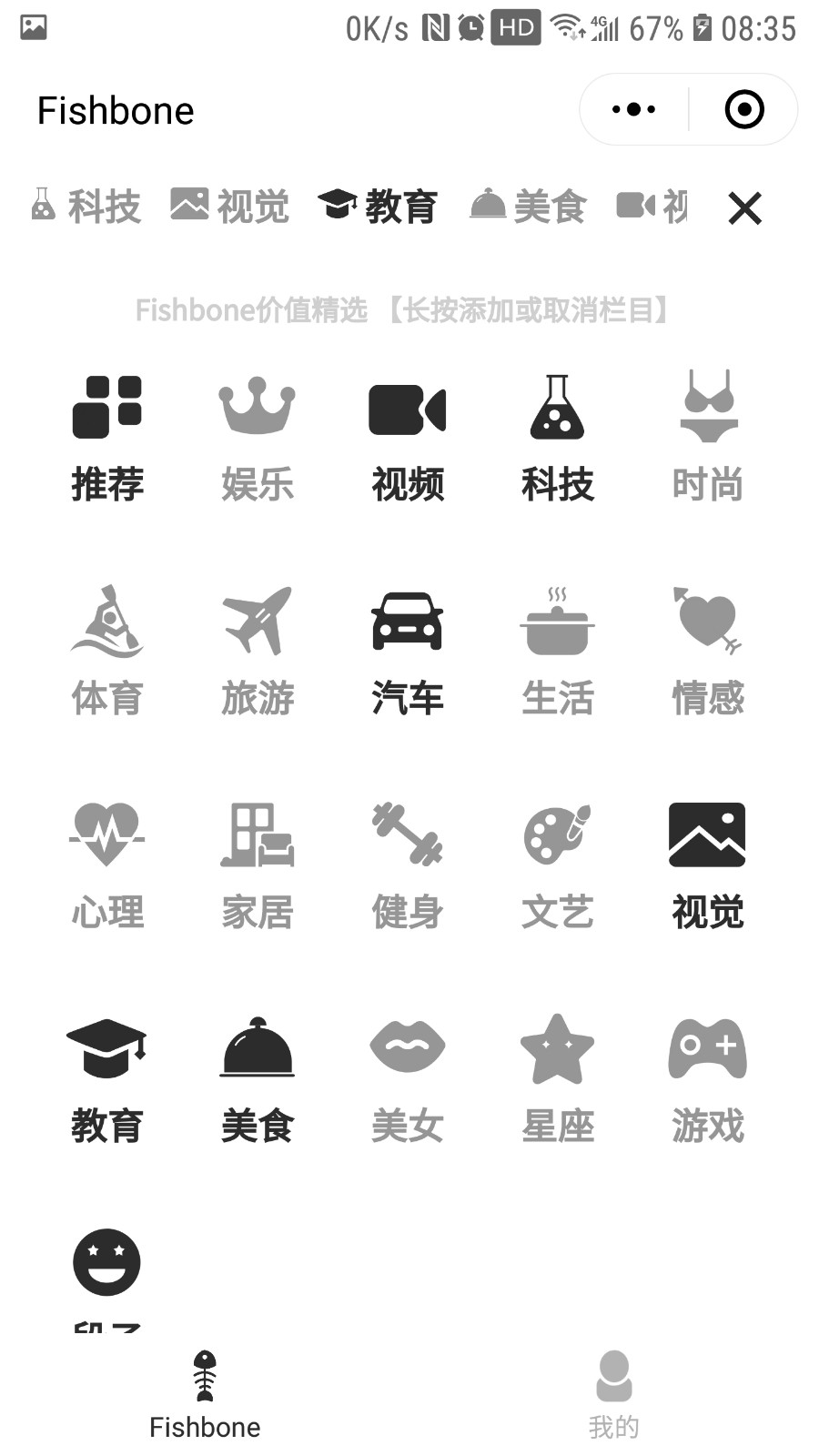Select the 科技 top tab
Screen dimensions: 819x1456
86,207
